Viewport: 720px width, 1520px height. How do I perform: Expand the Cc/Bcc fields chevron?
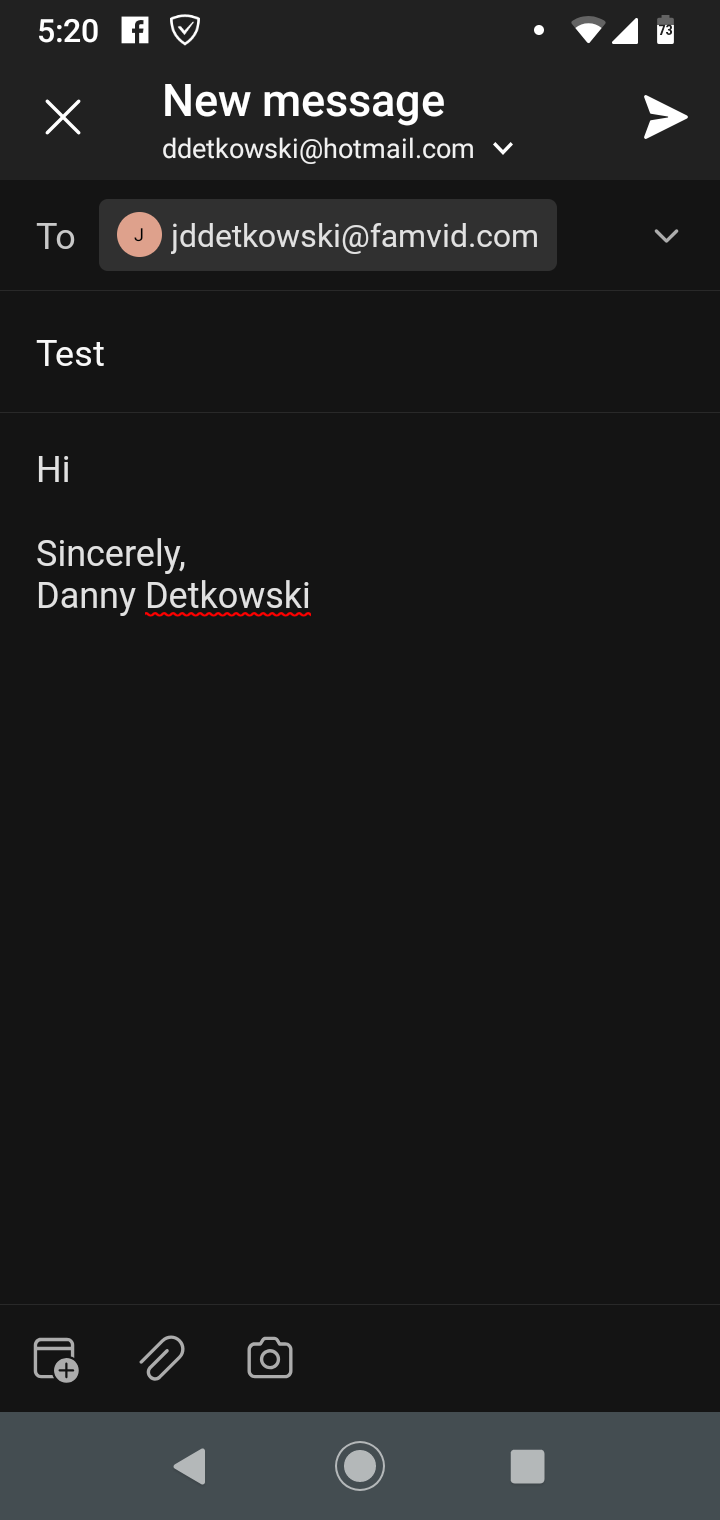[666, 236]
